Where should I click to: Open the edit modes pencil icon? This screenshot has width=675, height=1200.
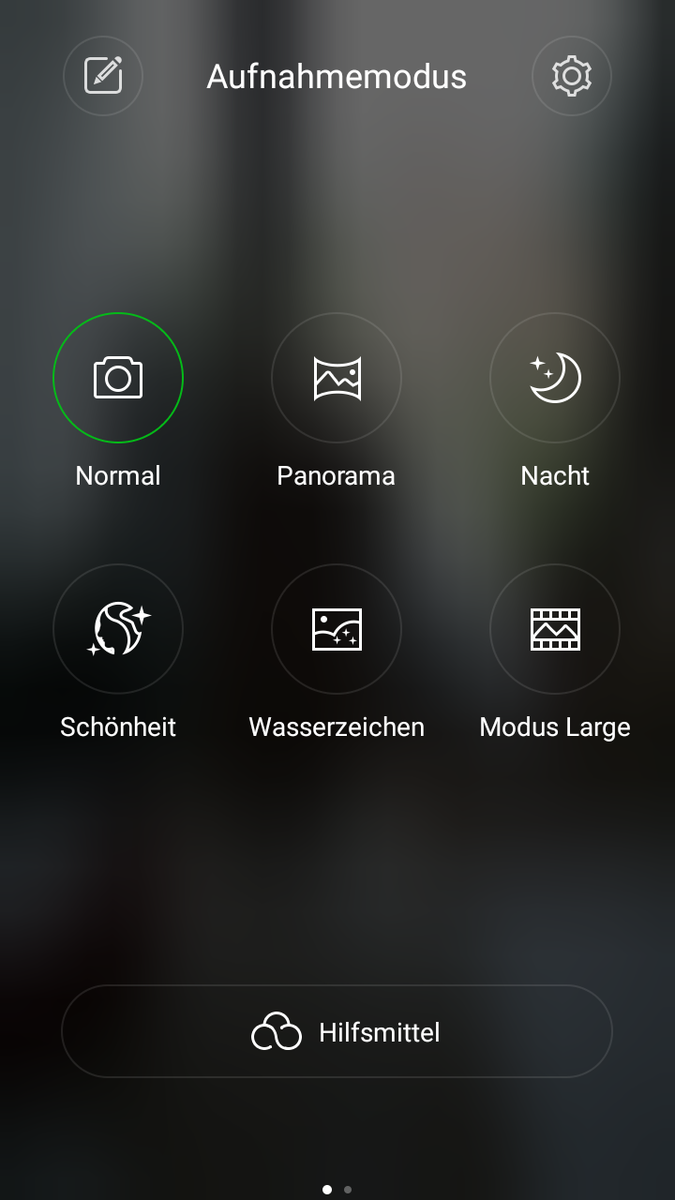click(103, 76)
